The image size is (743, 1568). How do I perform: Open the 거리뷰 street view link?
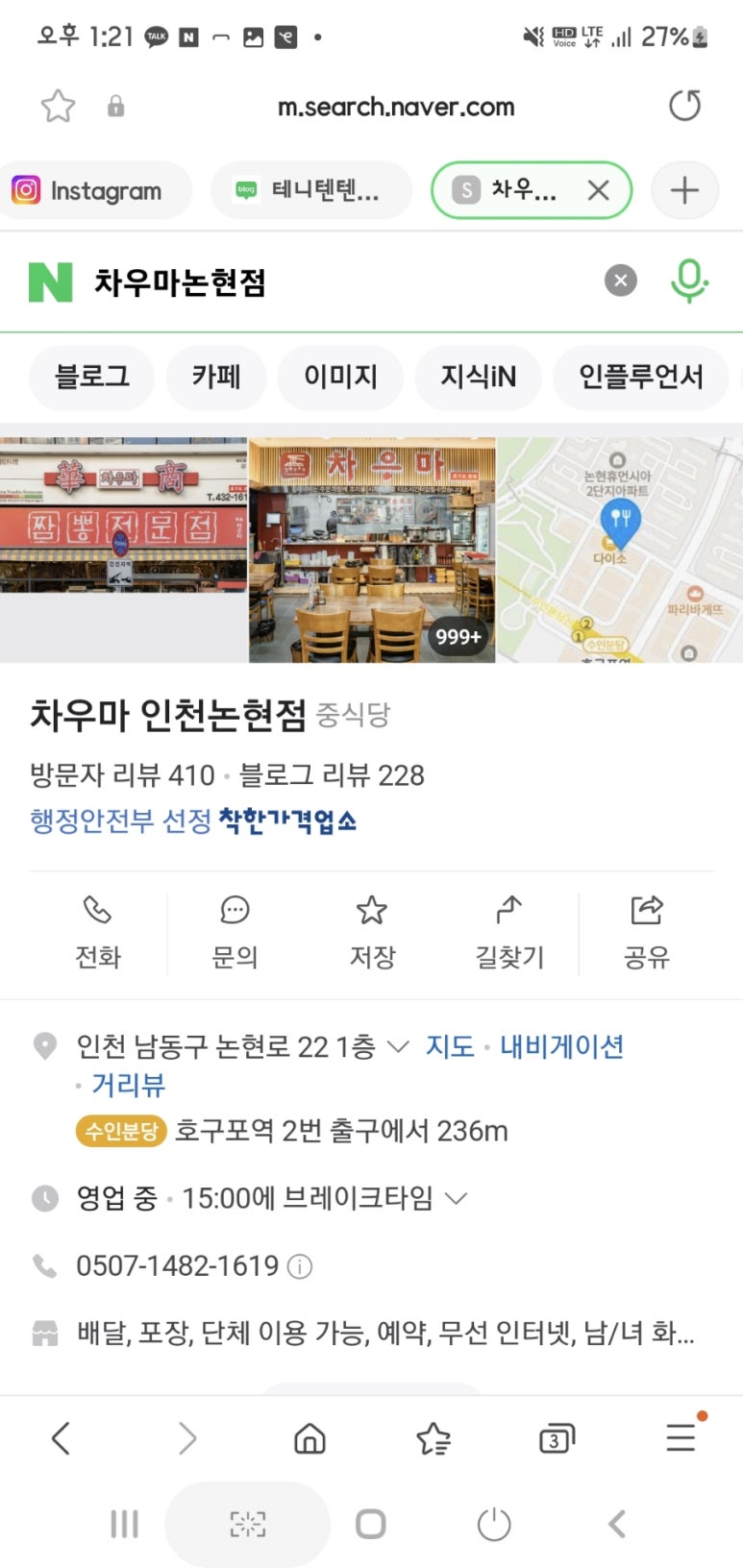click(x=128, y=1085)
